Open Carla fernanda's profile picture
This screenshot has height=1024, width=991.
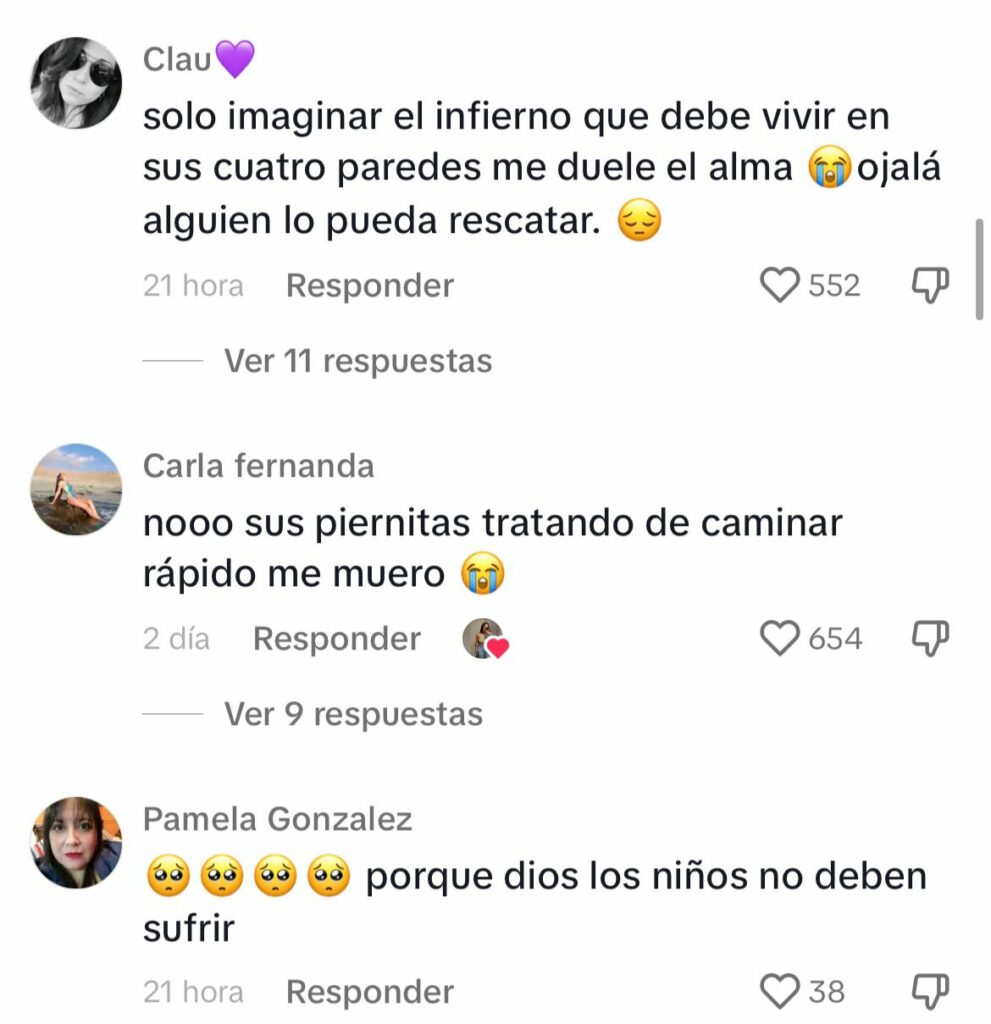point(76,489)
